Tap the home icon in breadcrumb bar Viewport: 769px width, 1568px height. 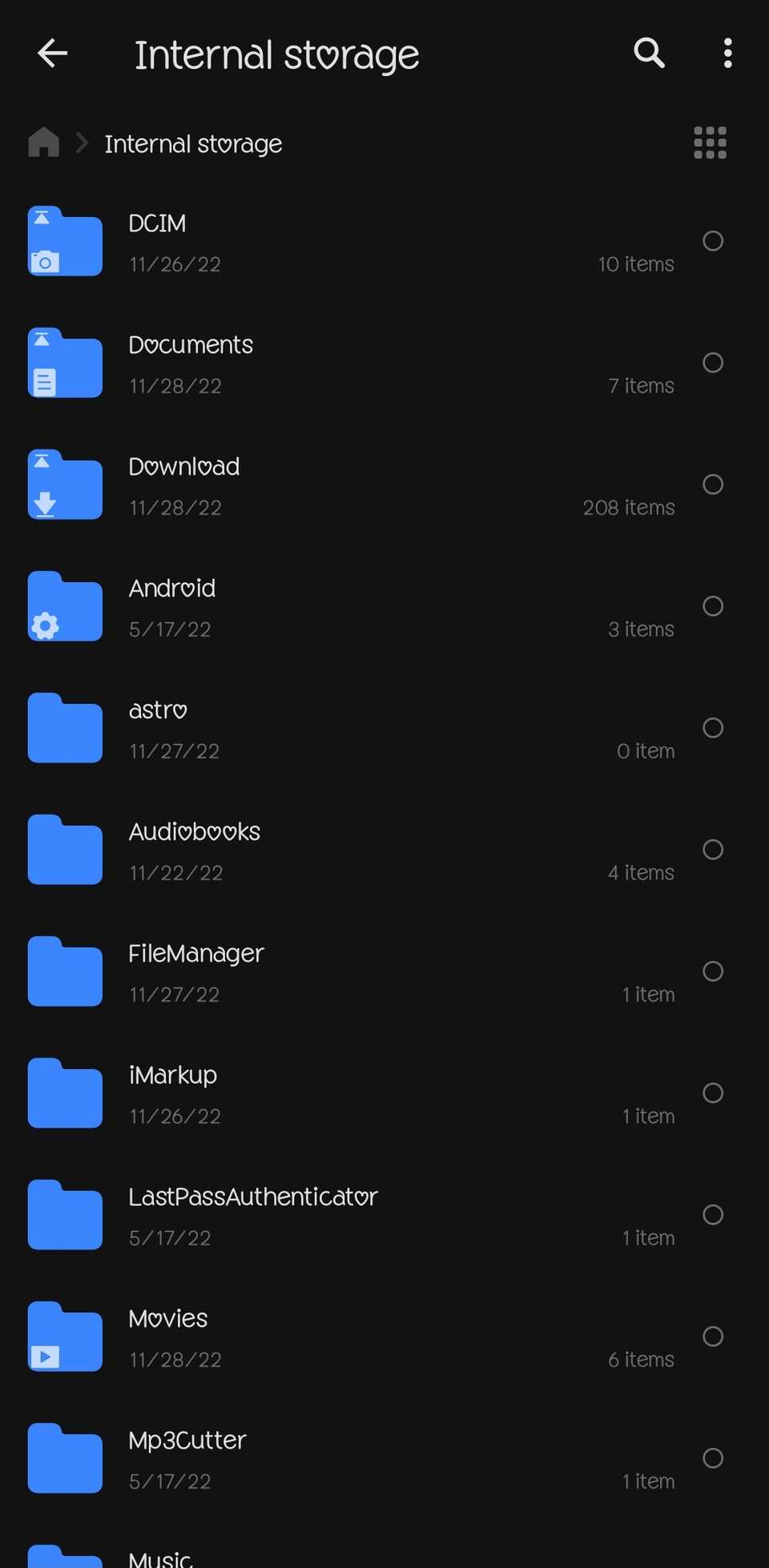coord(43,142)
